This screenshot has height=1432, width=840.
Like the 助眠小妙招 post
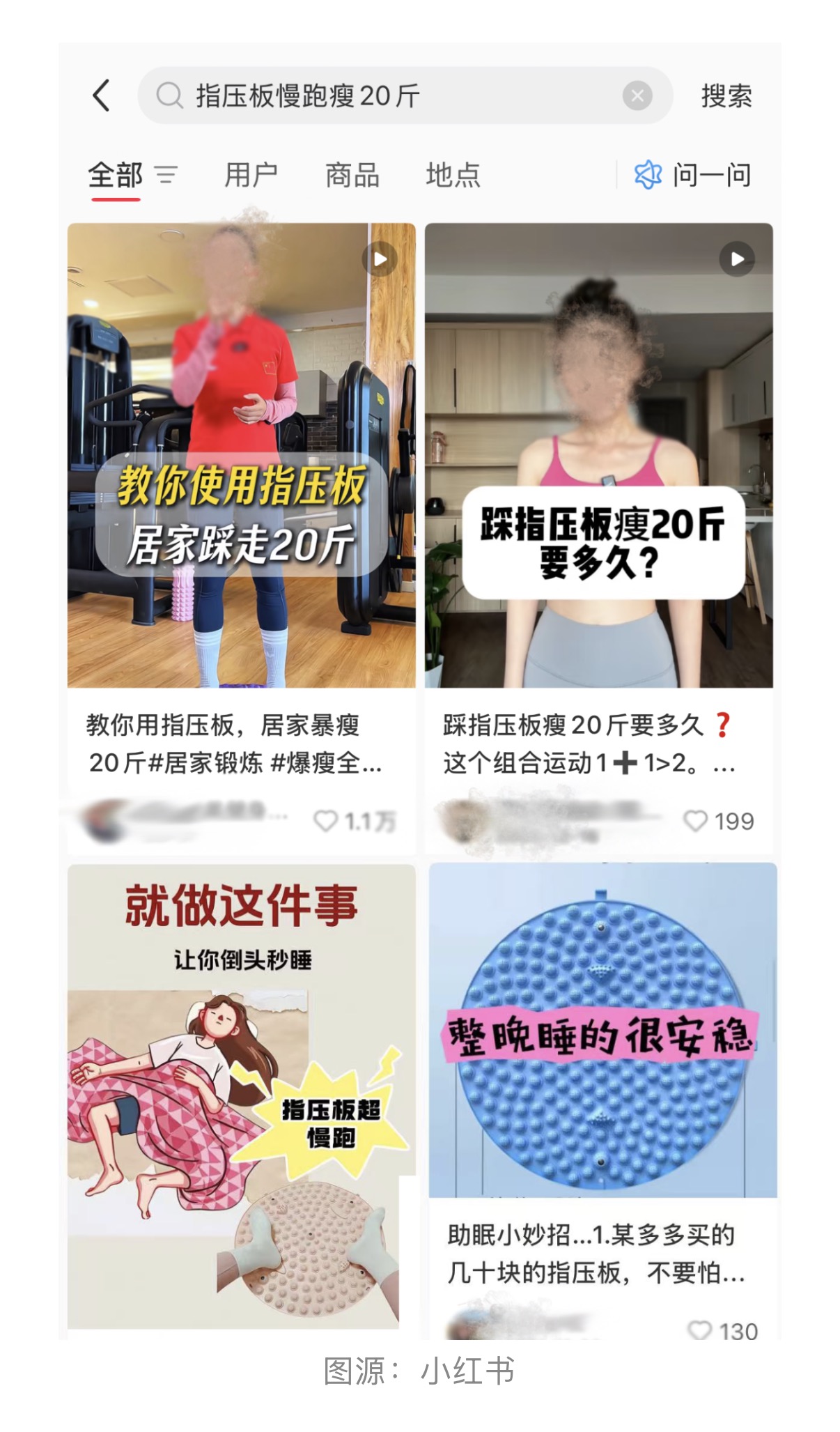click(x=699, y=1330)
